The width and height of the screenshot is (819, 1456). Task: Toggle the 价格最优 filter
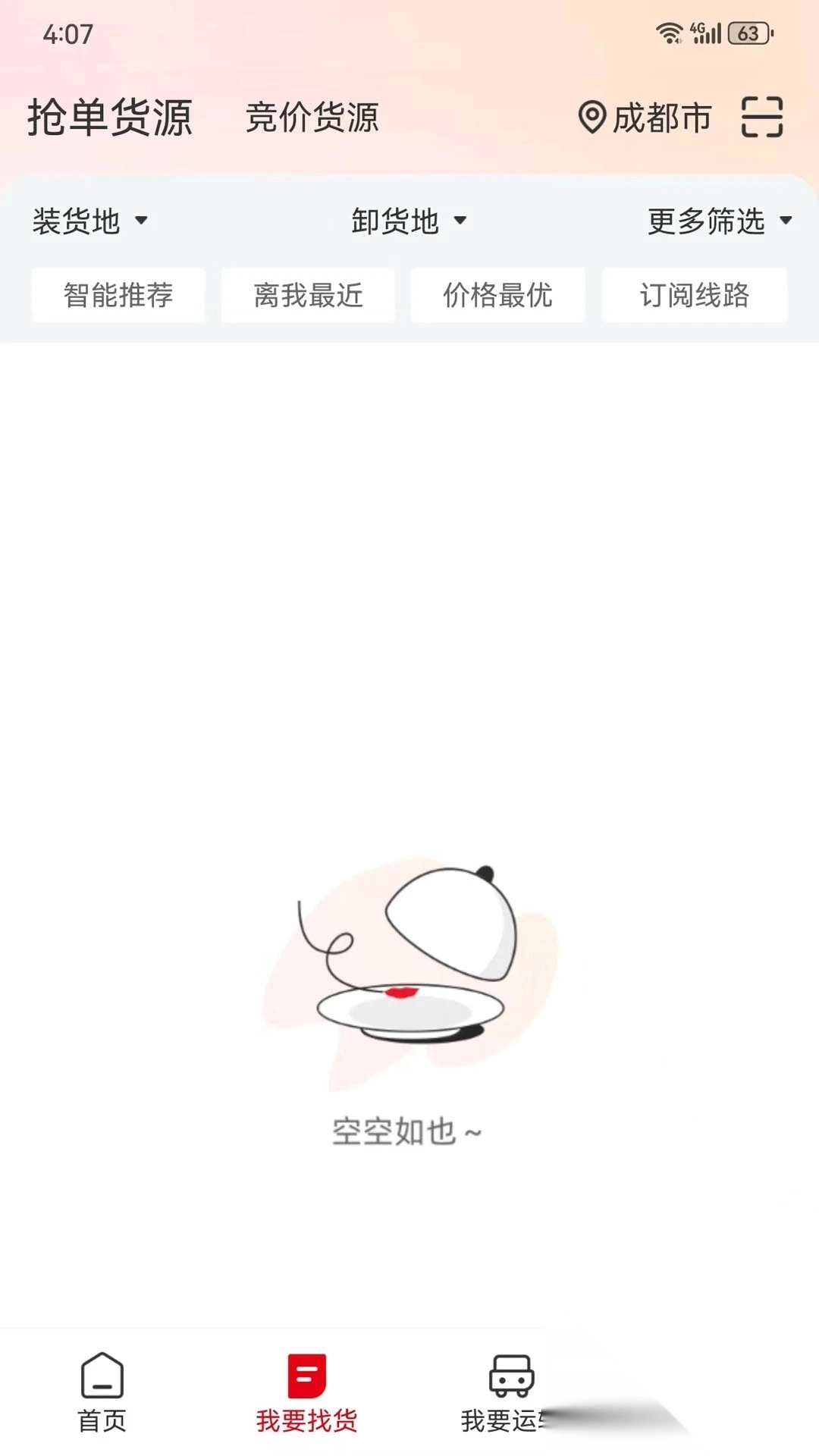click(497, 296)
